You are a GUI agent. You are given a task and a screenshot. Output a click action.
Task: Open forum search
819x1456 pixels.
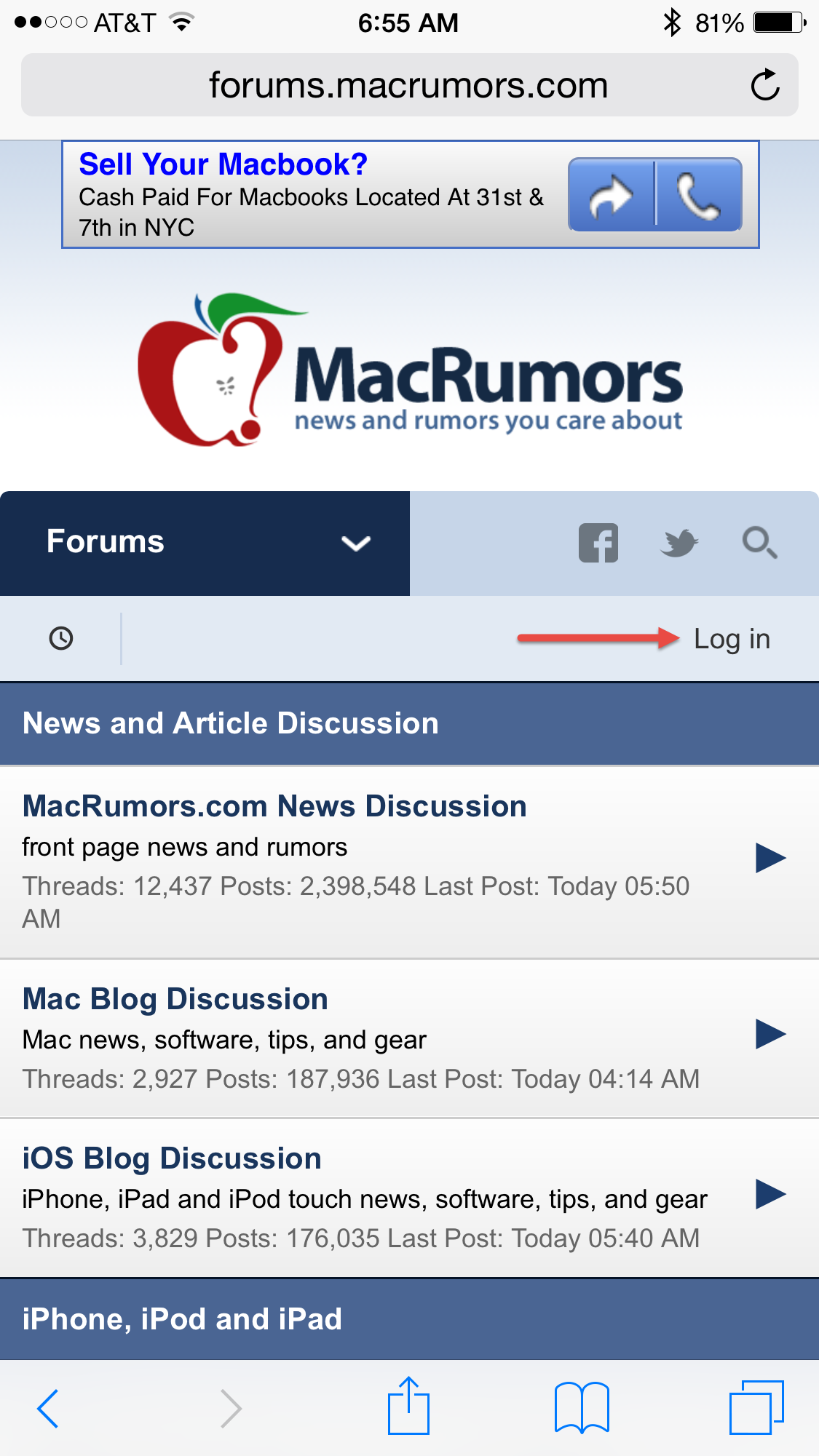pos(760,543)
